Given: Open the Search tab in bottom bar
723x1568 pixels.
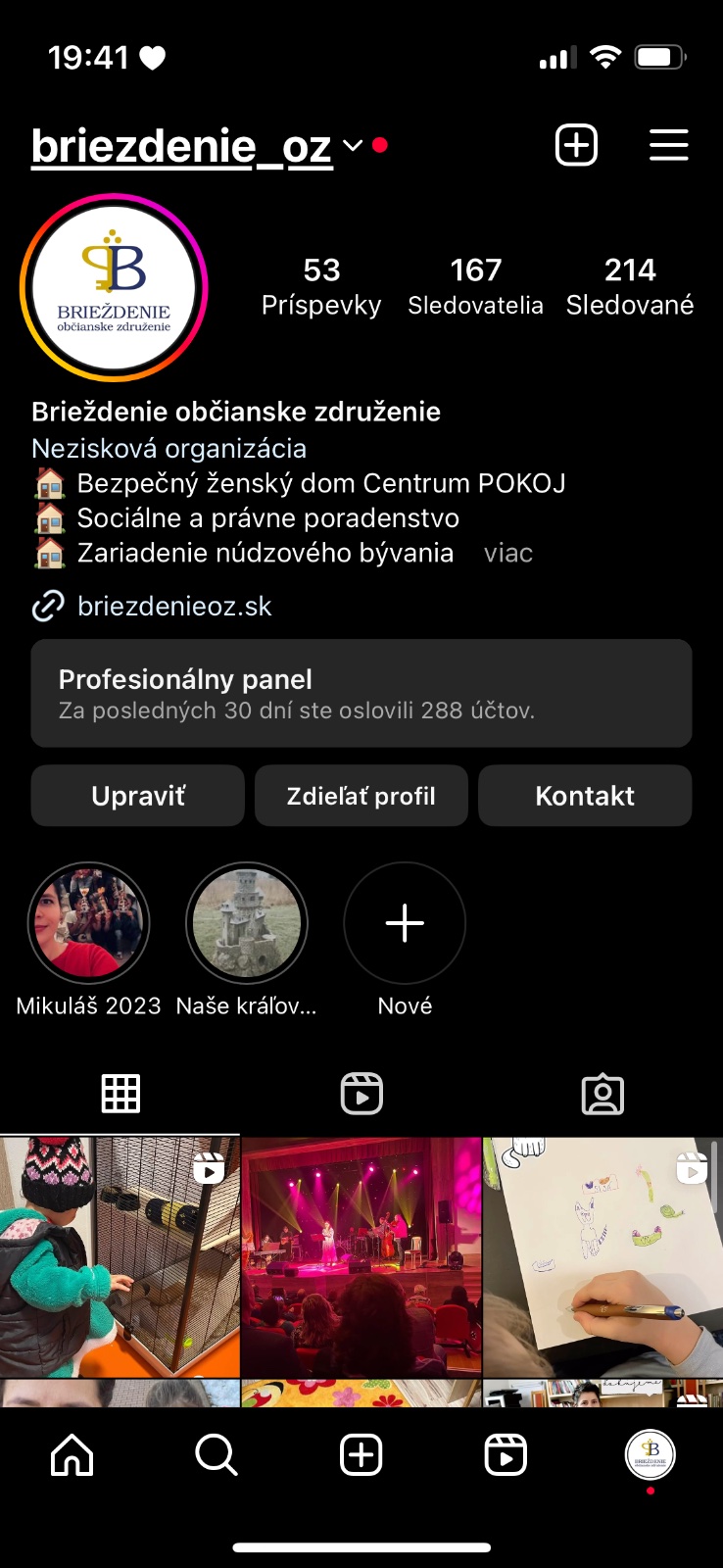Looking at the screenshot, I should pyautogui.click(x=217, y=1454).
